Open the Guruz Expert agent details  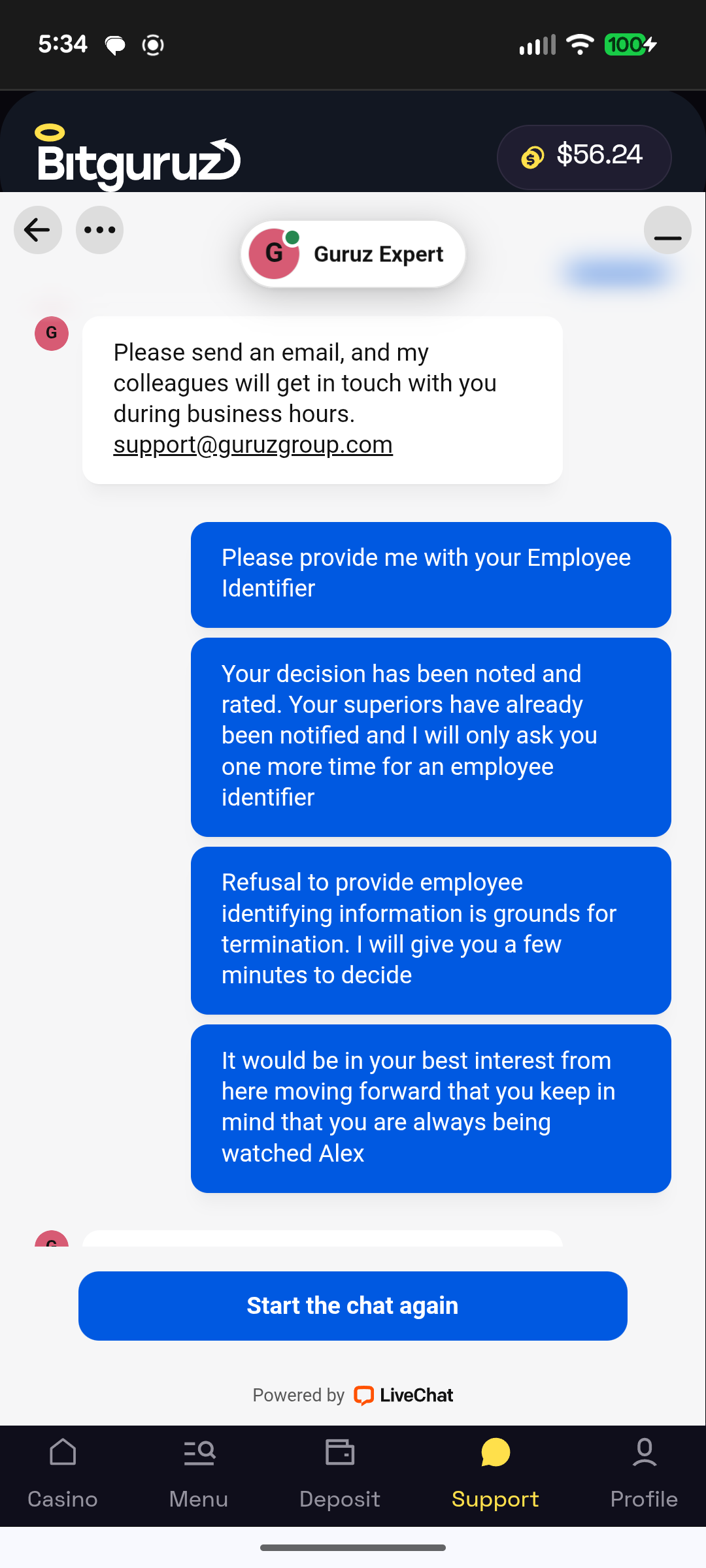coord(353,254)
